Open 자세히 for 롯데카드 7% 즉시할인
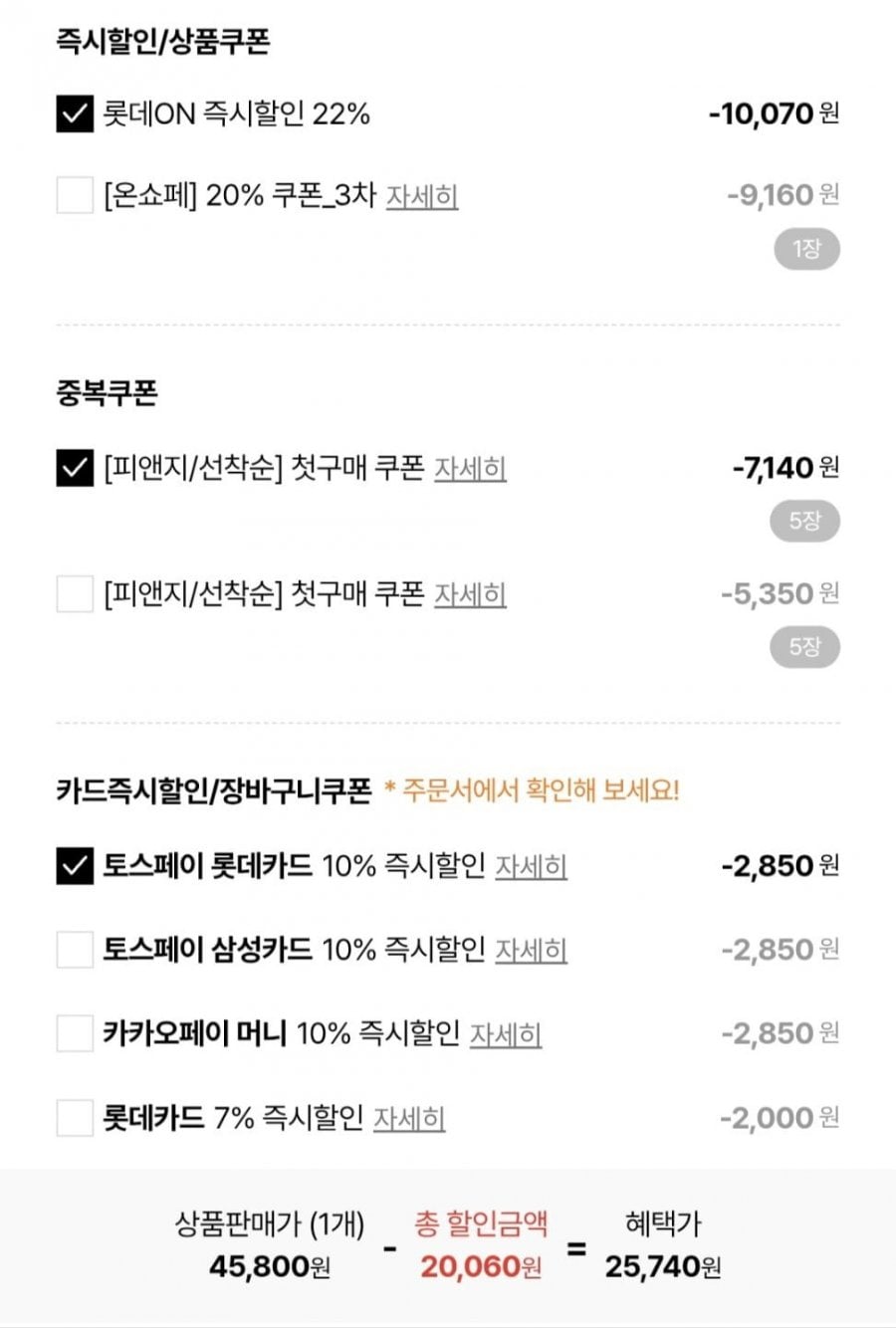896x1328 pixels. pos(409,1118)
